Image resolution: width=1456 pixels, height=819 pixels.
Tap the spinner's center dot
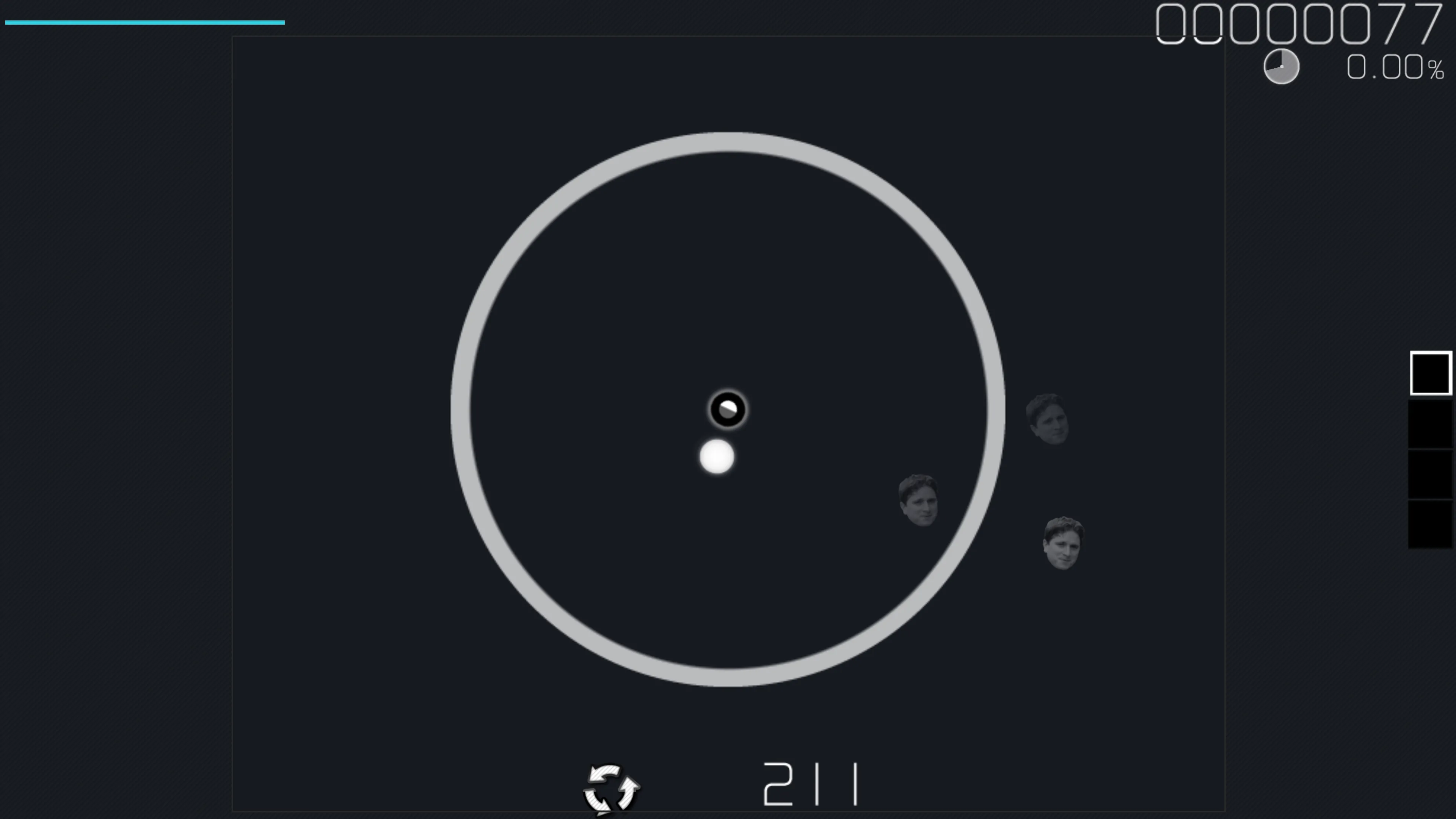[728, 409]
